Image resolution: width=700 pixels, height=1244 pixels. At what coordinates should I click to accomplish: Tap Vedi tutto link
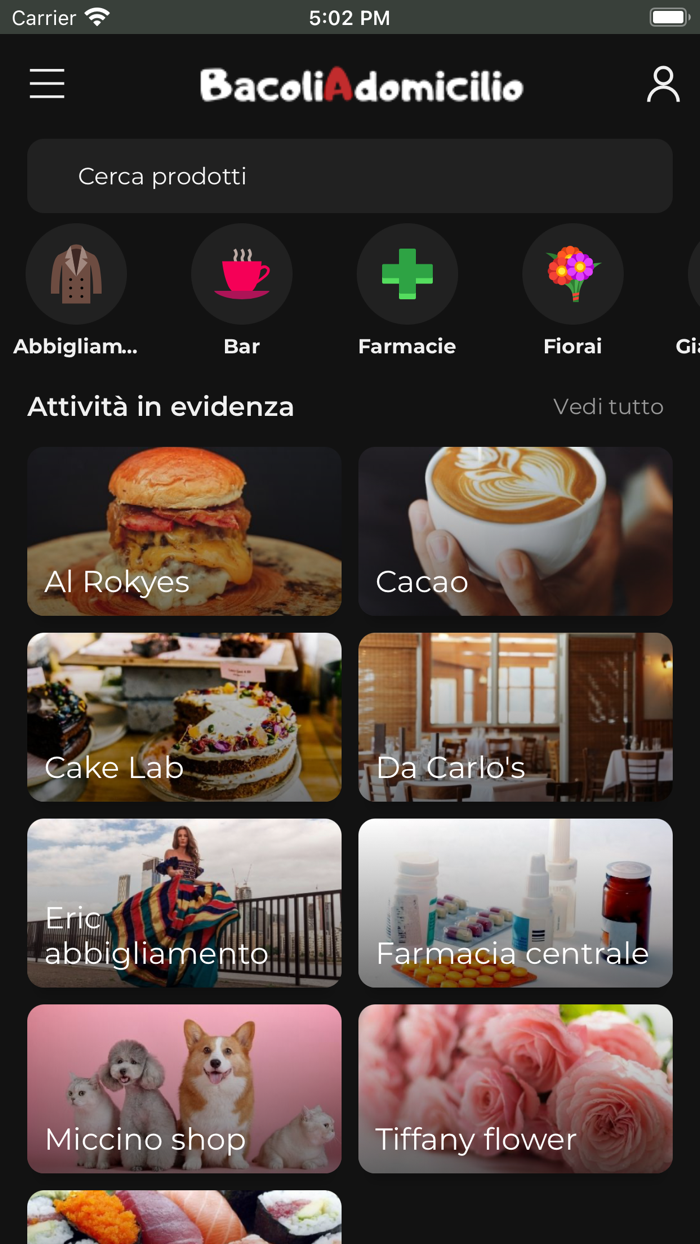pyautogui.click(x=608, y=407)
